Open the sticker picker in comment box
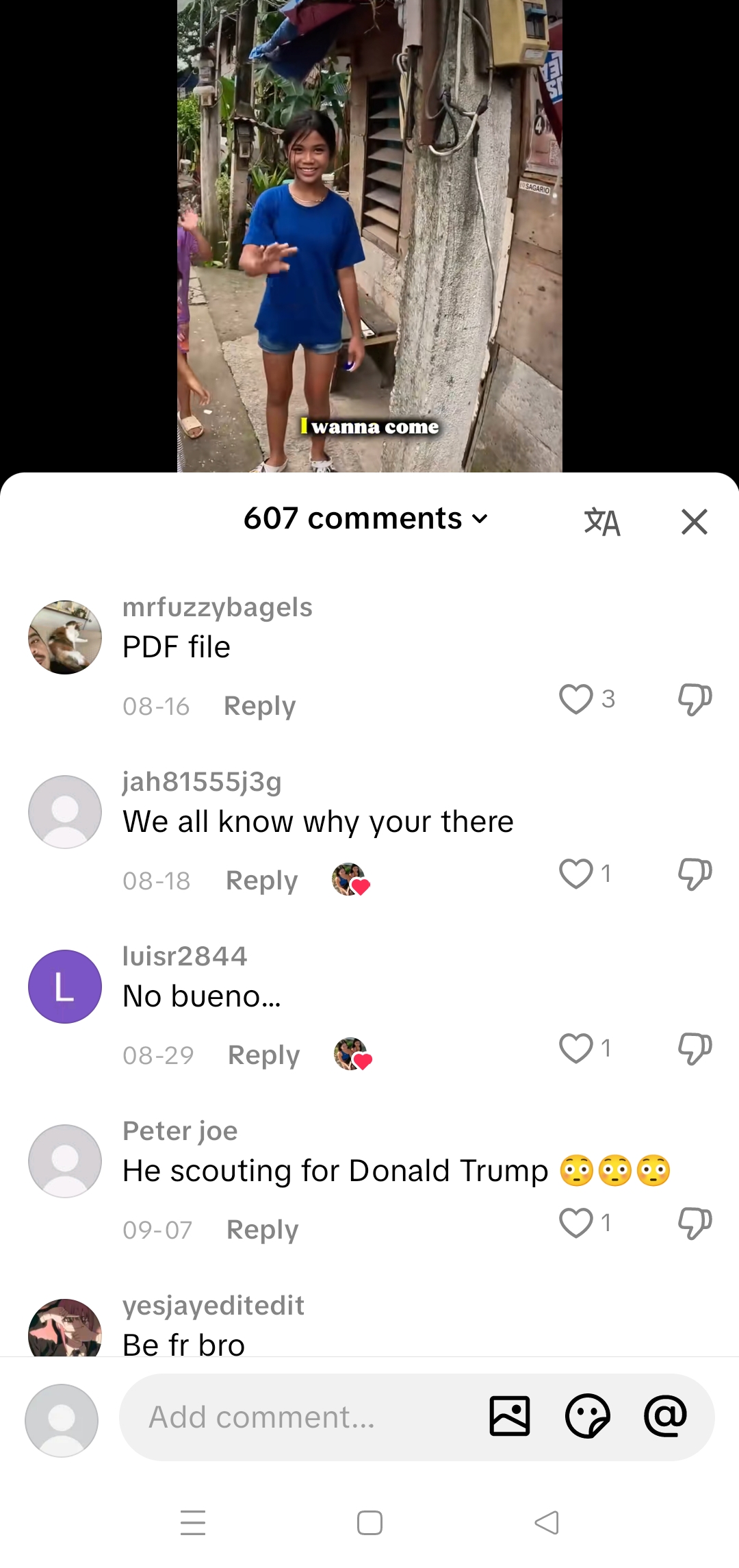The width and height of the screenshot is (739, 1568). [587, 1416]
